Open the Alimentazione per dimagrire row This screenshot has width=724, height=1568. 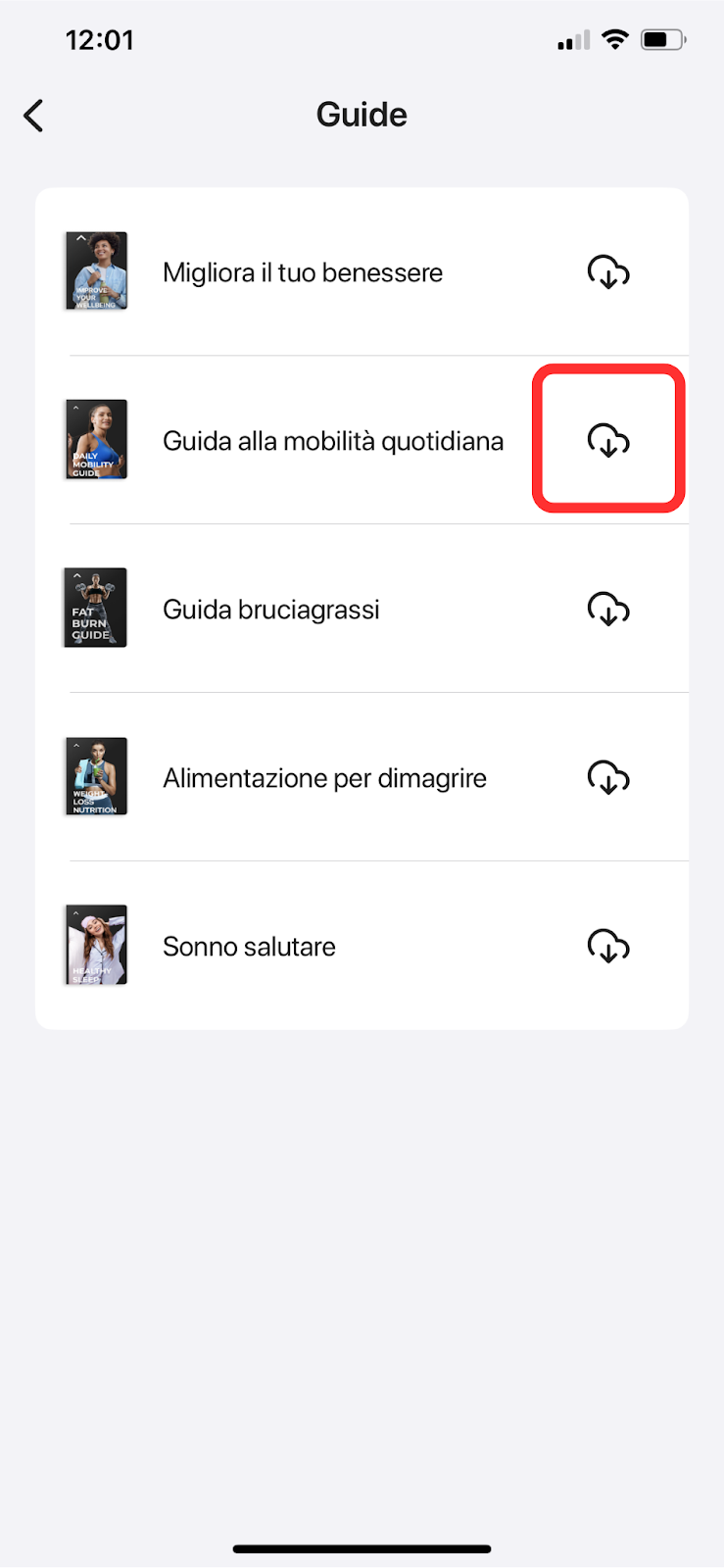(362, 777)
